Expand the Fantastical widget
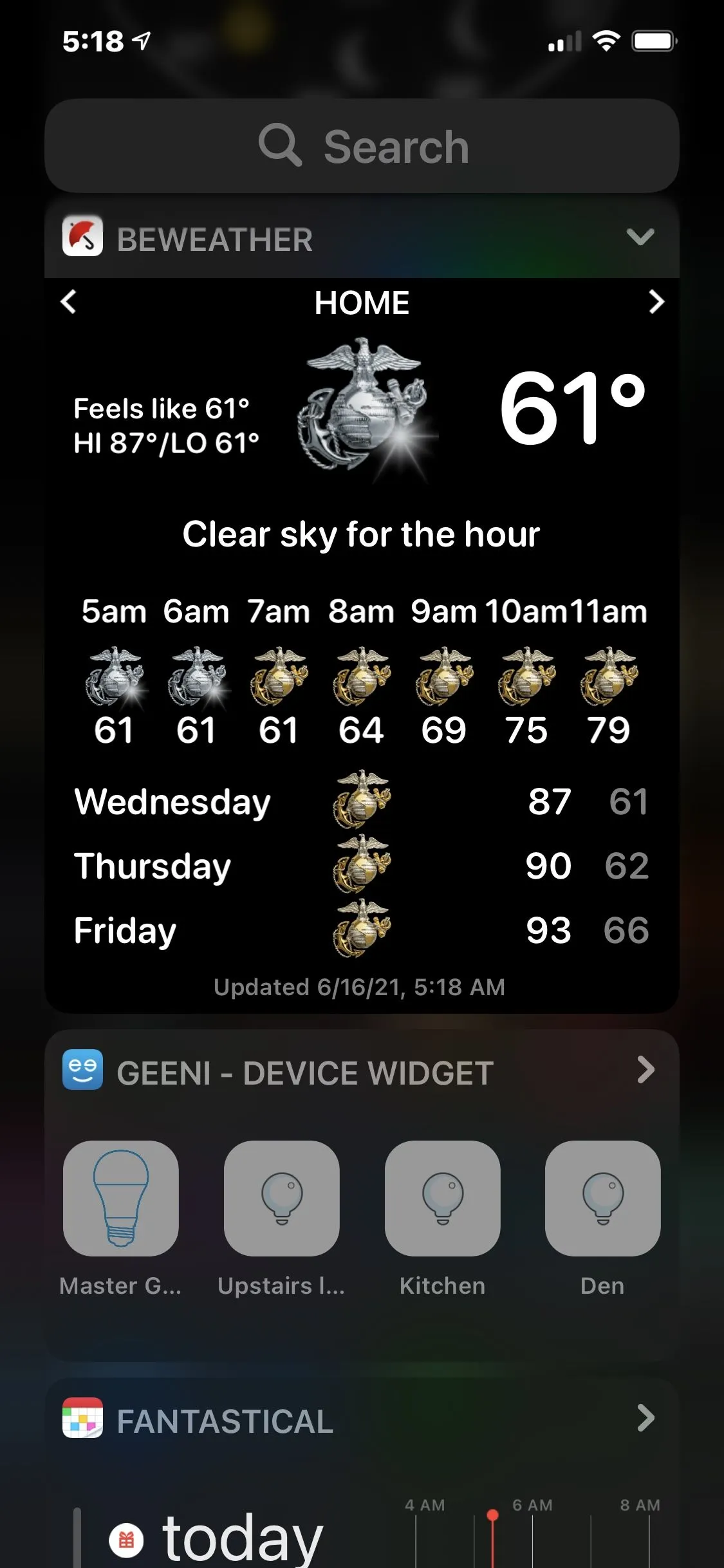This screenshot has height=1568, width=724. (x=645, y=1418)
